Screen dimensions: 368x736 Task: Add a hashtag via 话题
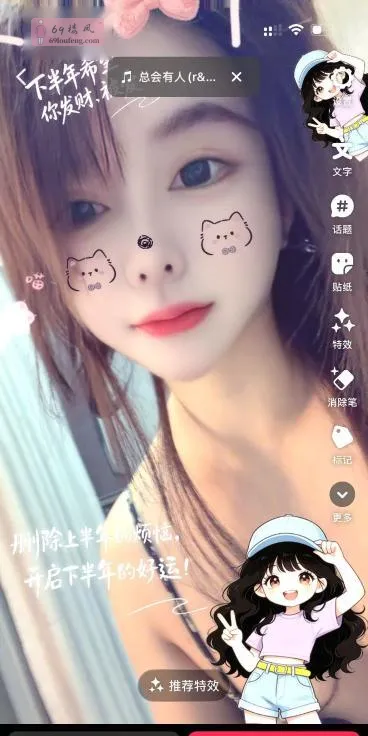(342, 215)
